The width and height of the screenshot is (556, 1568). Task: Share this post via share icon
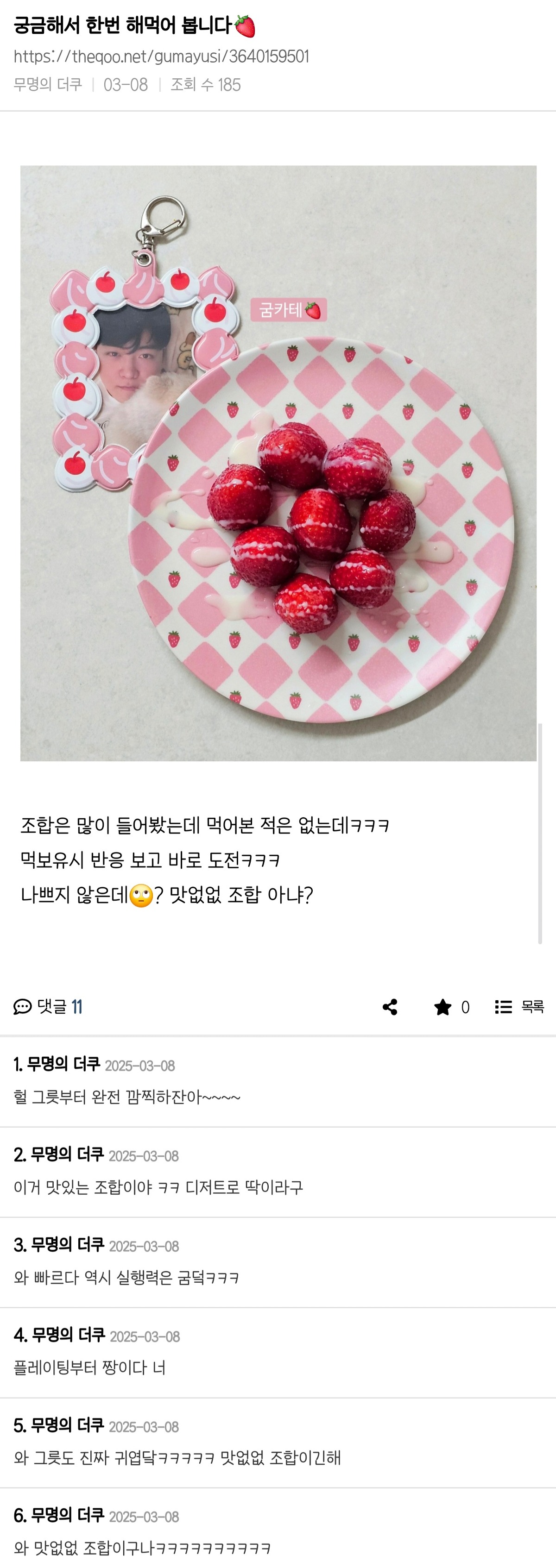point(390,1007)
